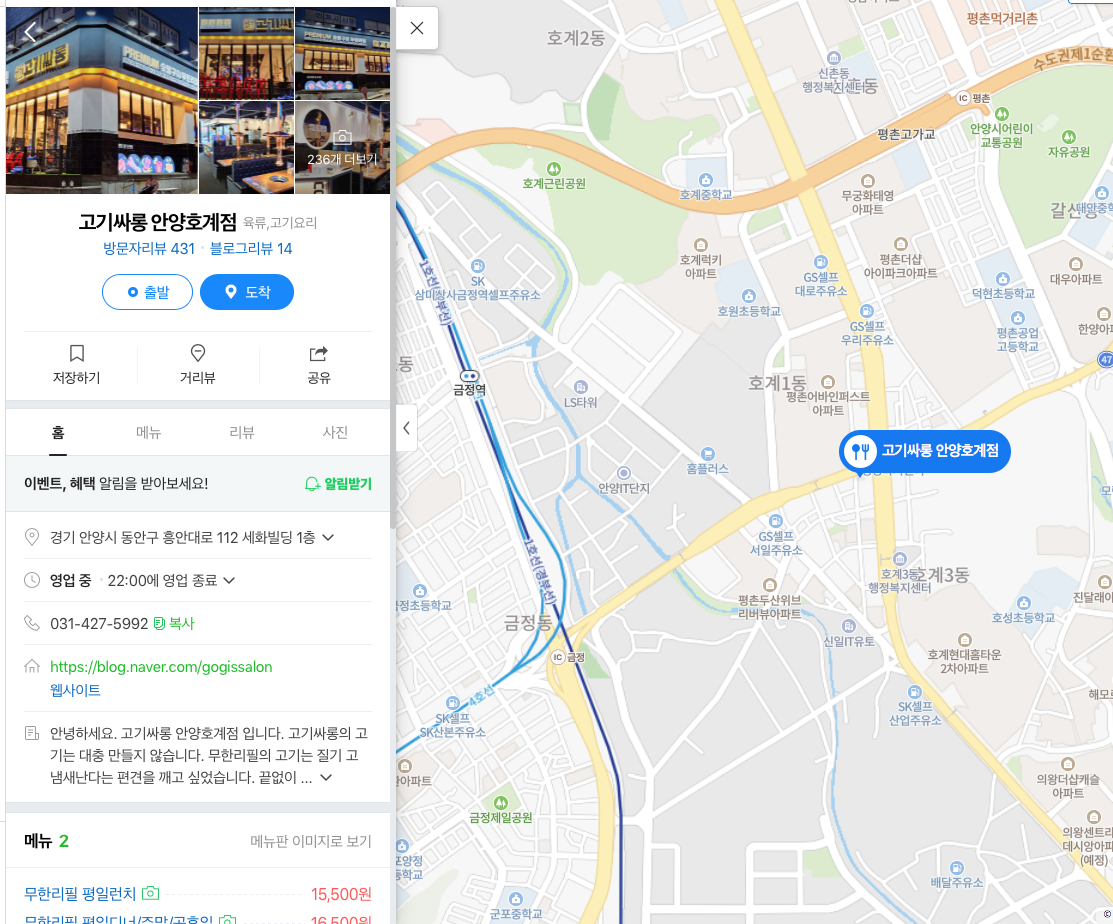Copy the phone number with 복사
This screenshot has height=924, width=1113.
174,623
